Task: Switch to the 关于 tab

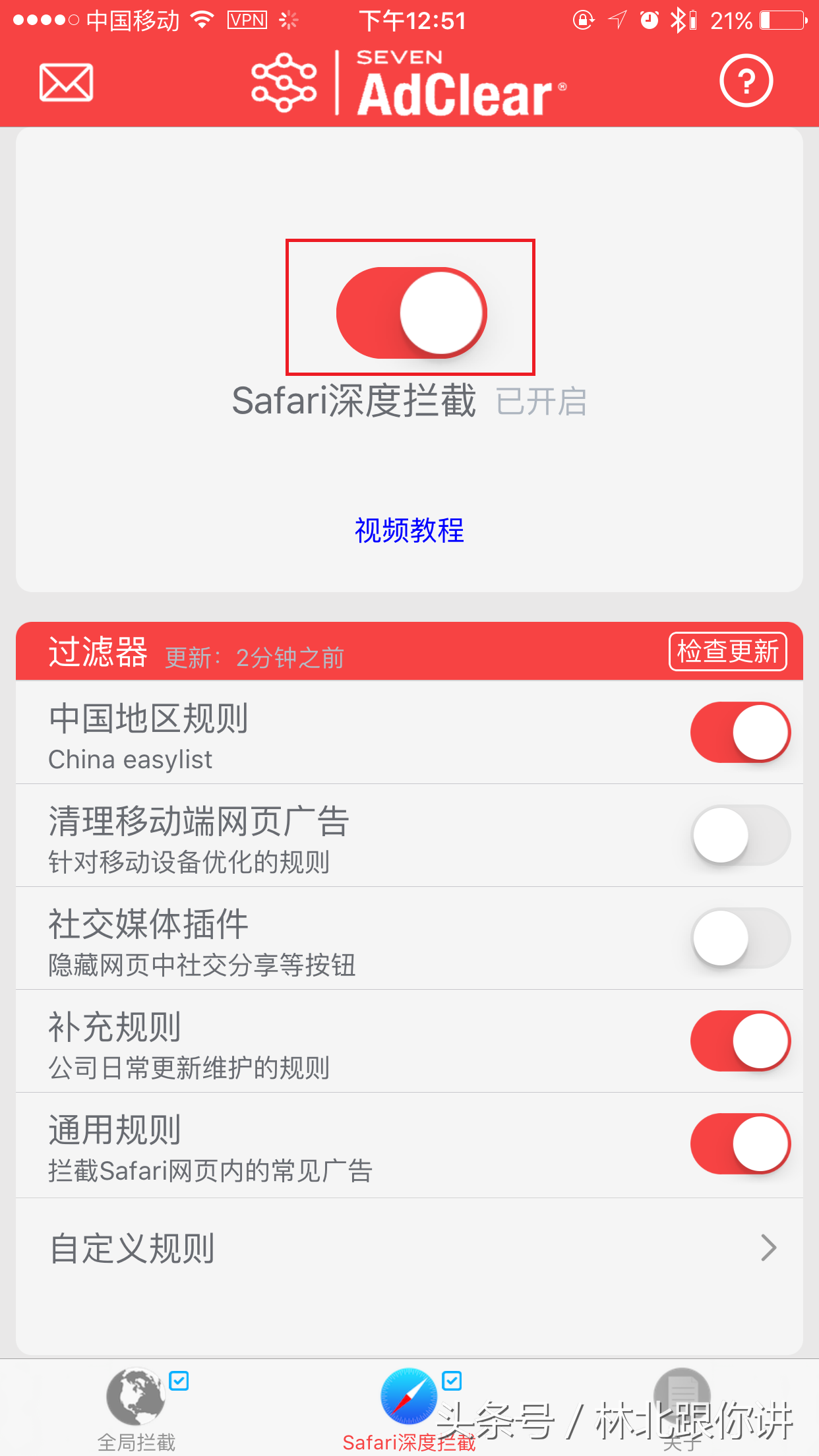Action: pyautogui.click(x=682, y=1411)
